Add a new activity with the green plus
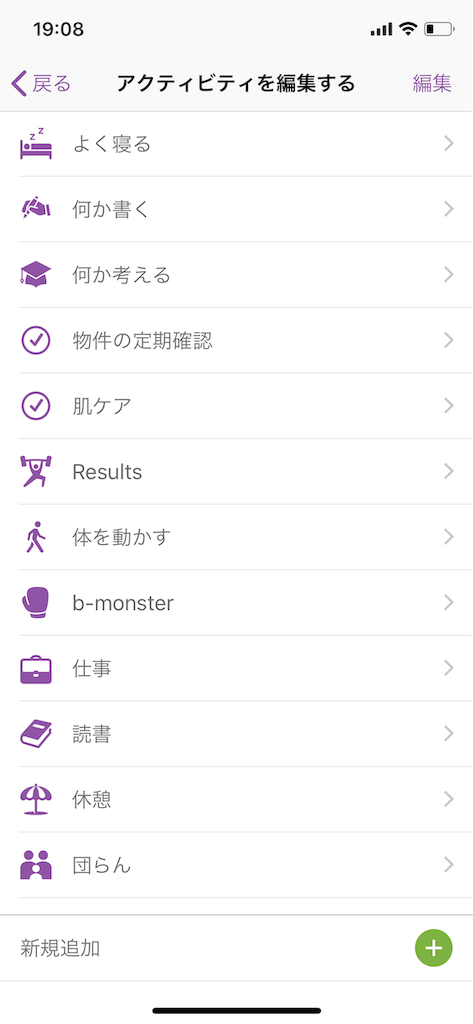Screen dimensions: 473x1024 (x=433, y=948)
